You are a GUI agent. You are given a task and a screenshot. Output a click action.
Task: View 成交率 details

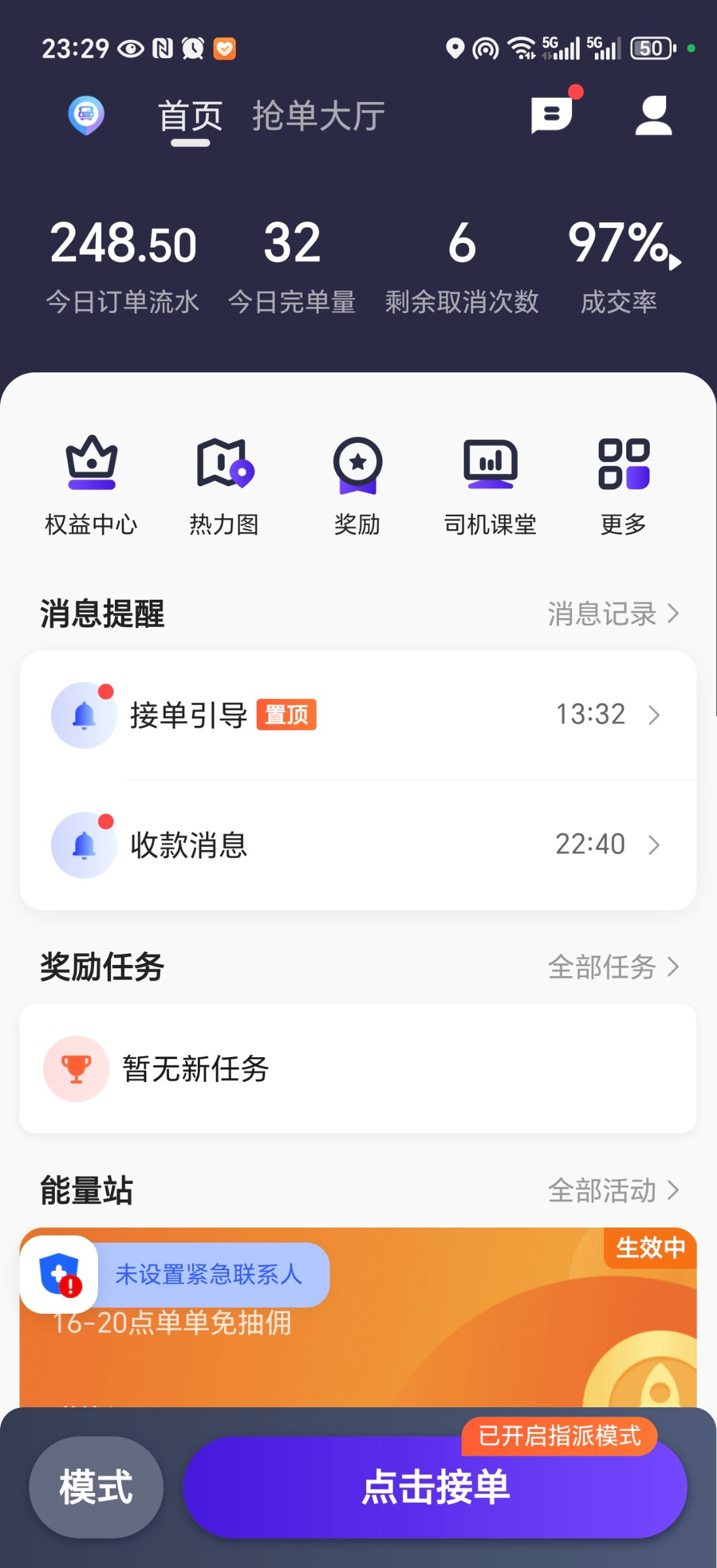[619, 263]
